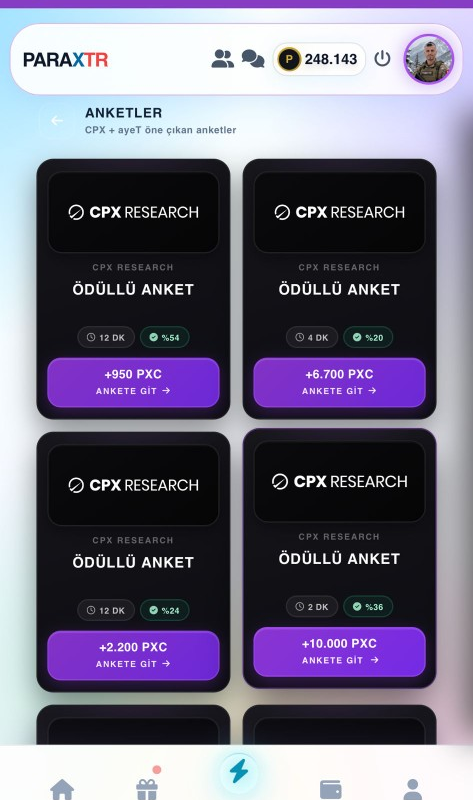Open the chat bubbles icon

(x=253, y=59)
